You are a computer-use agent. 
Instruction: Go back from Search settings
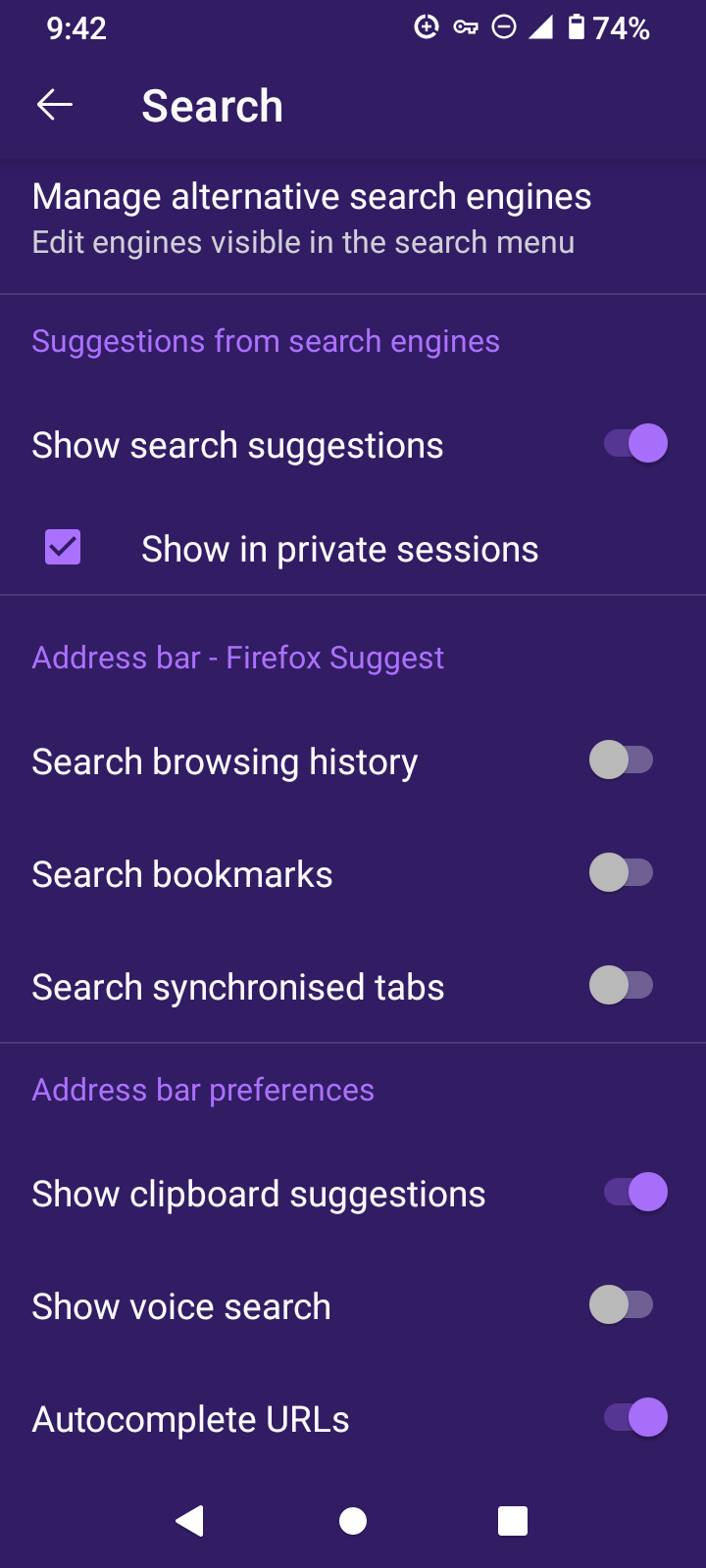[x=55, y=105]
